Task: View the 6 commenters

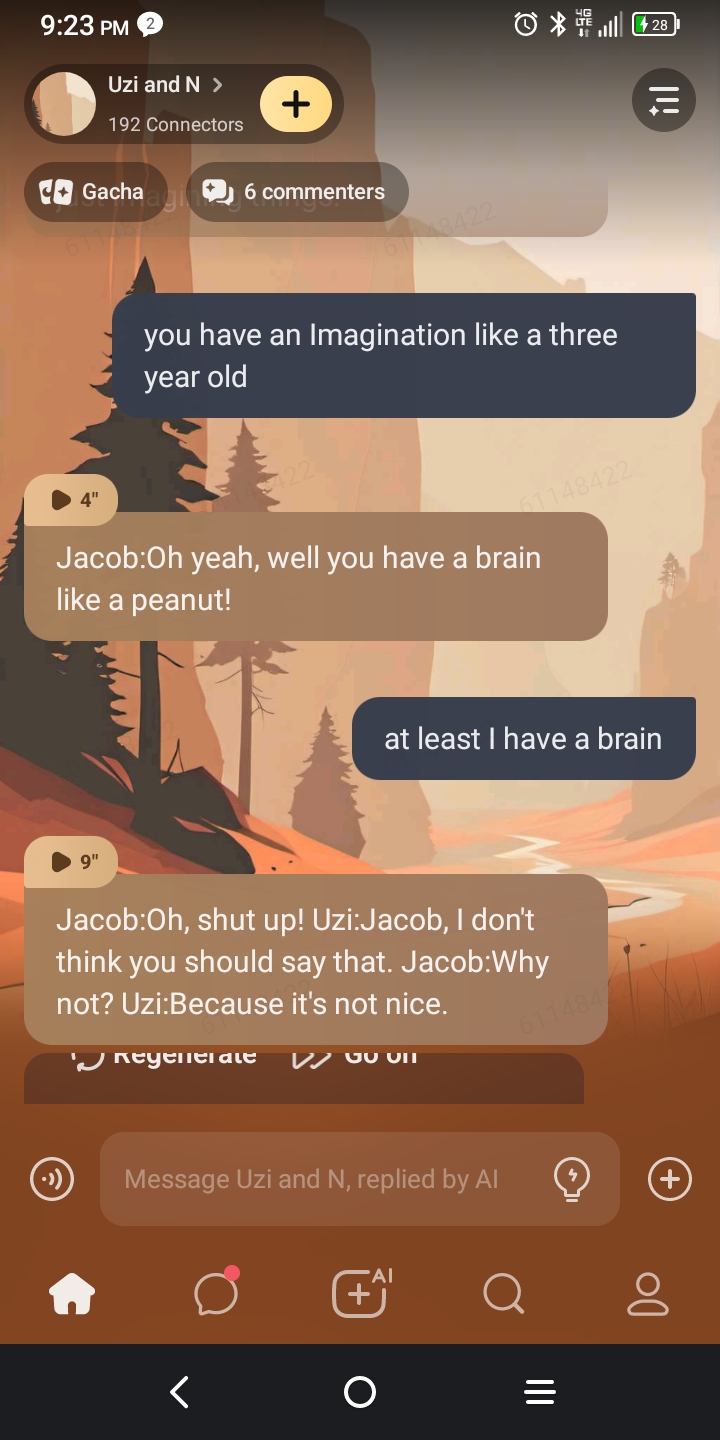Action: pos(297,191)
